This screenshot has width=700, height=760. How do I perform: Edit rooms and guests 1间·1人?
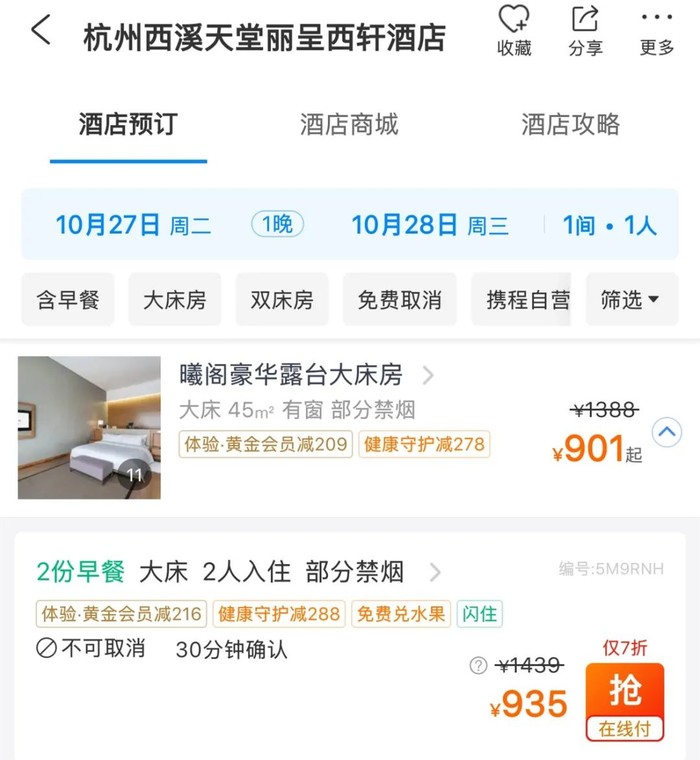click(609, 225)
